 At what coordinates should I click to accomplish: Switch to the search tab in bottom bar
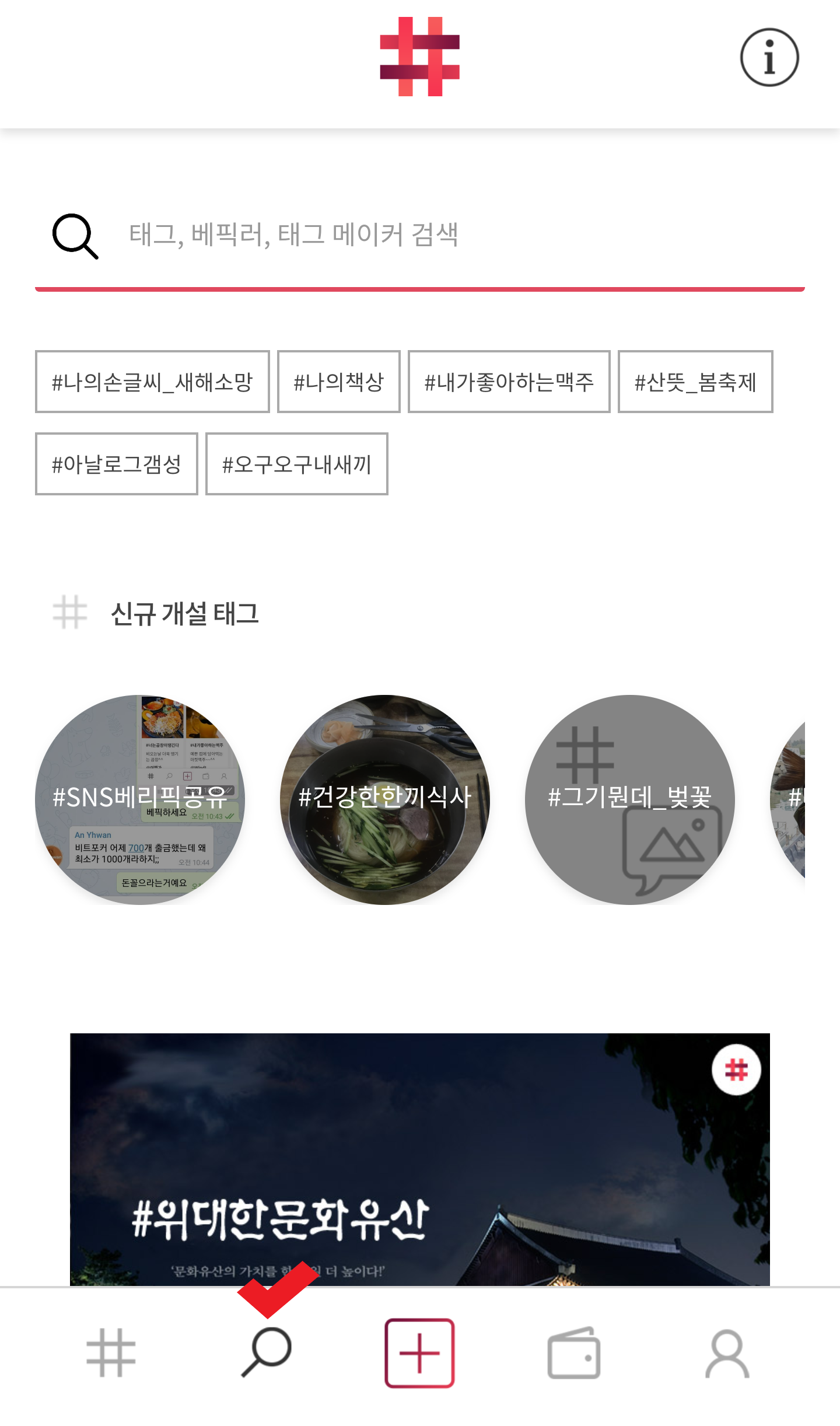[267, 1352]
